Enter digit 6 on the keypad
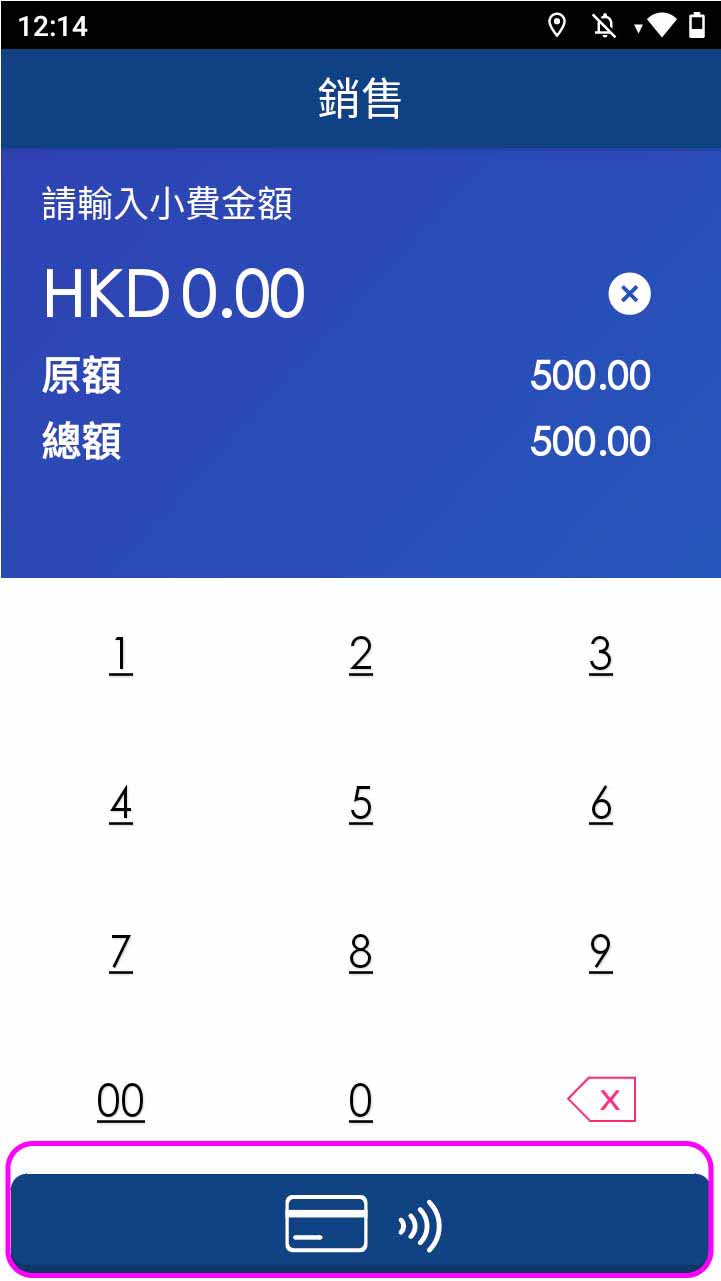 600,804
